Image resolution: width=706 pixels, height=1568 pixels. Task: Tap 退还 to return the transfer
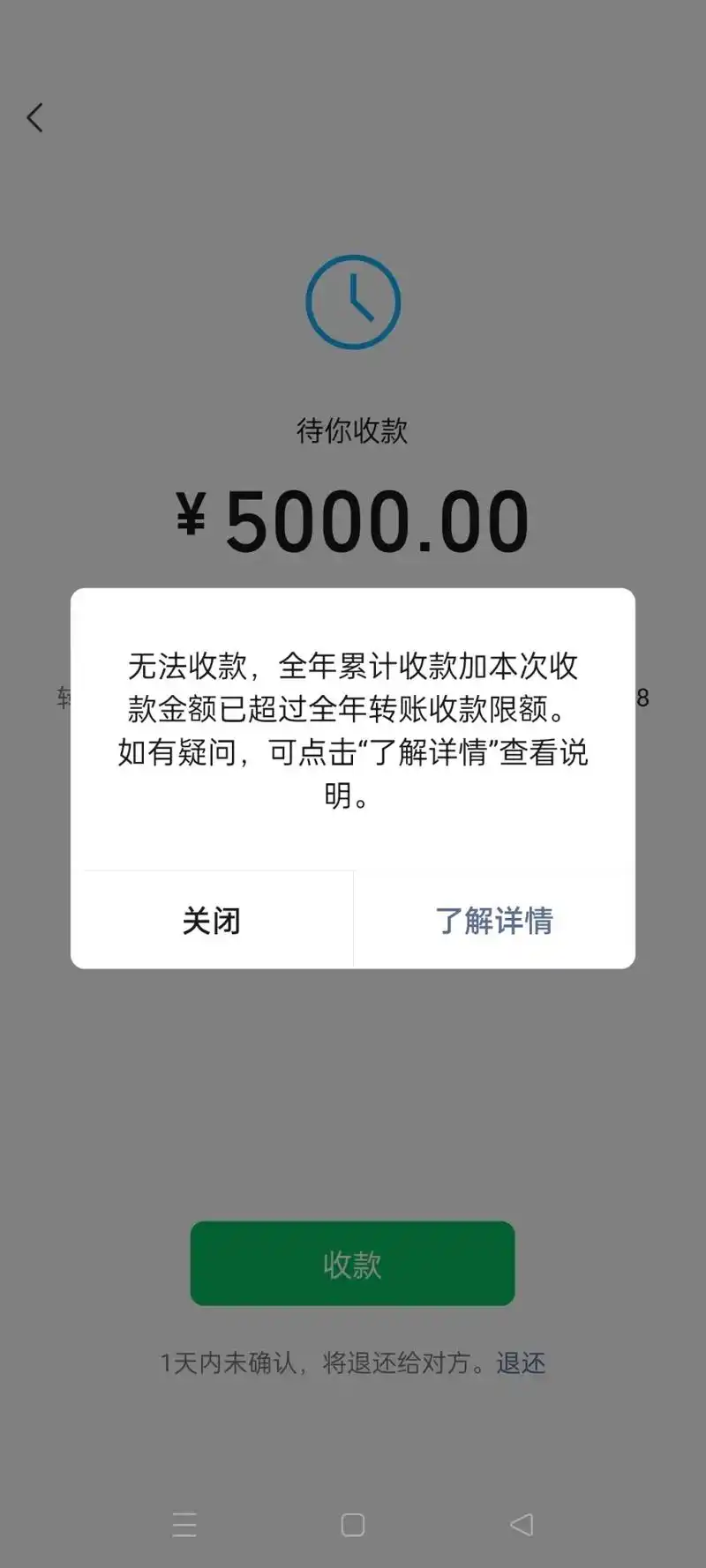pos(522,1363)
